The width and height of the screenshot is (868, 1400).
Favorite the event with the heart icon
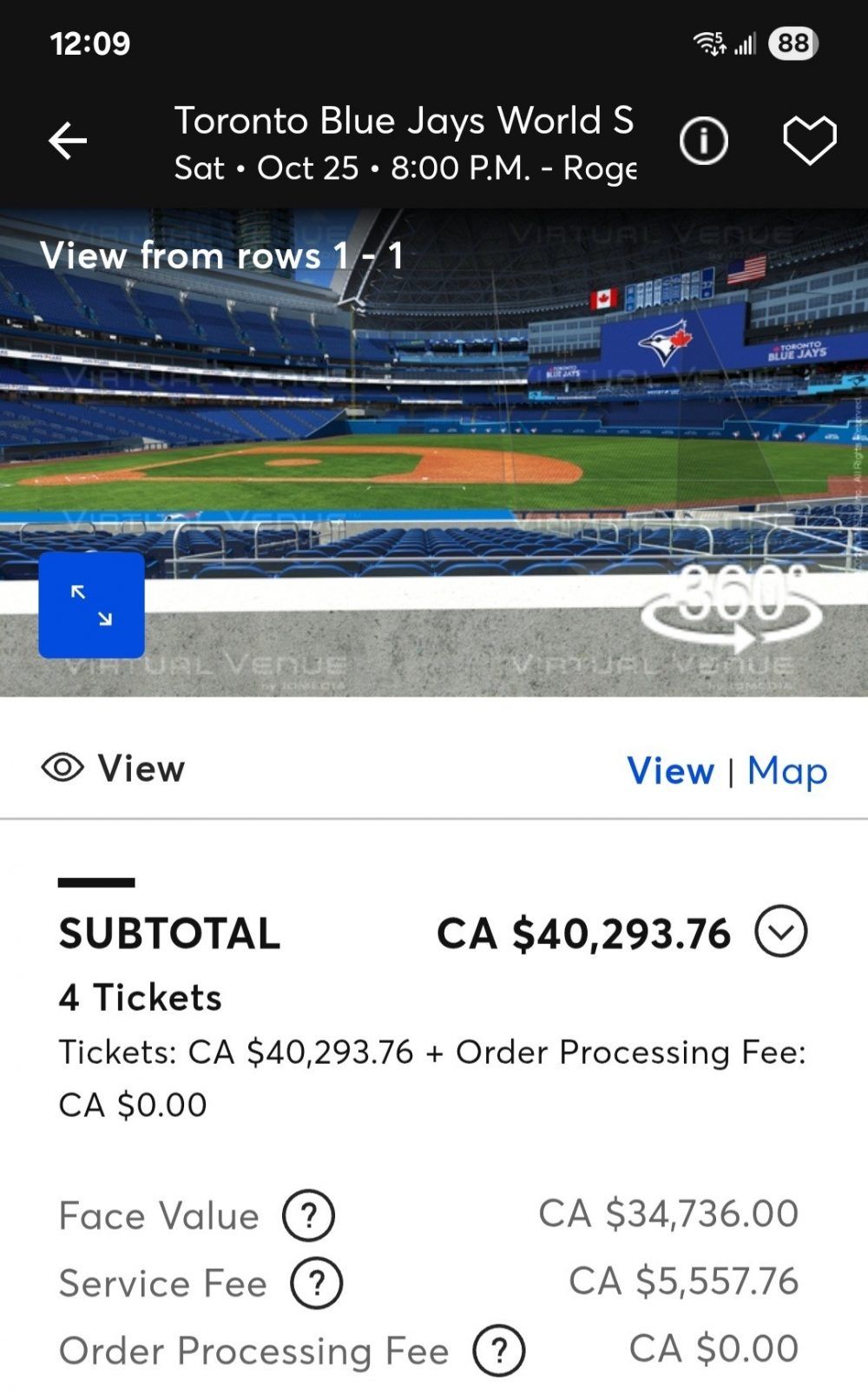click(x=809, y=139)
